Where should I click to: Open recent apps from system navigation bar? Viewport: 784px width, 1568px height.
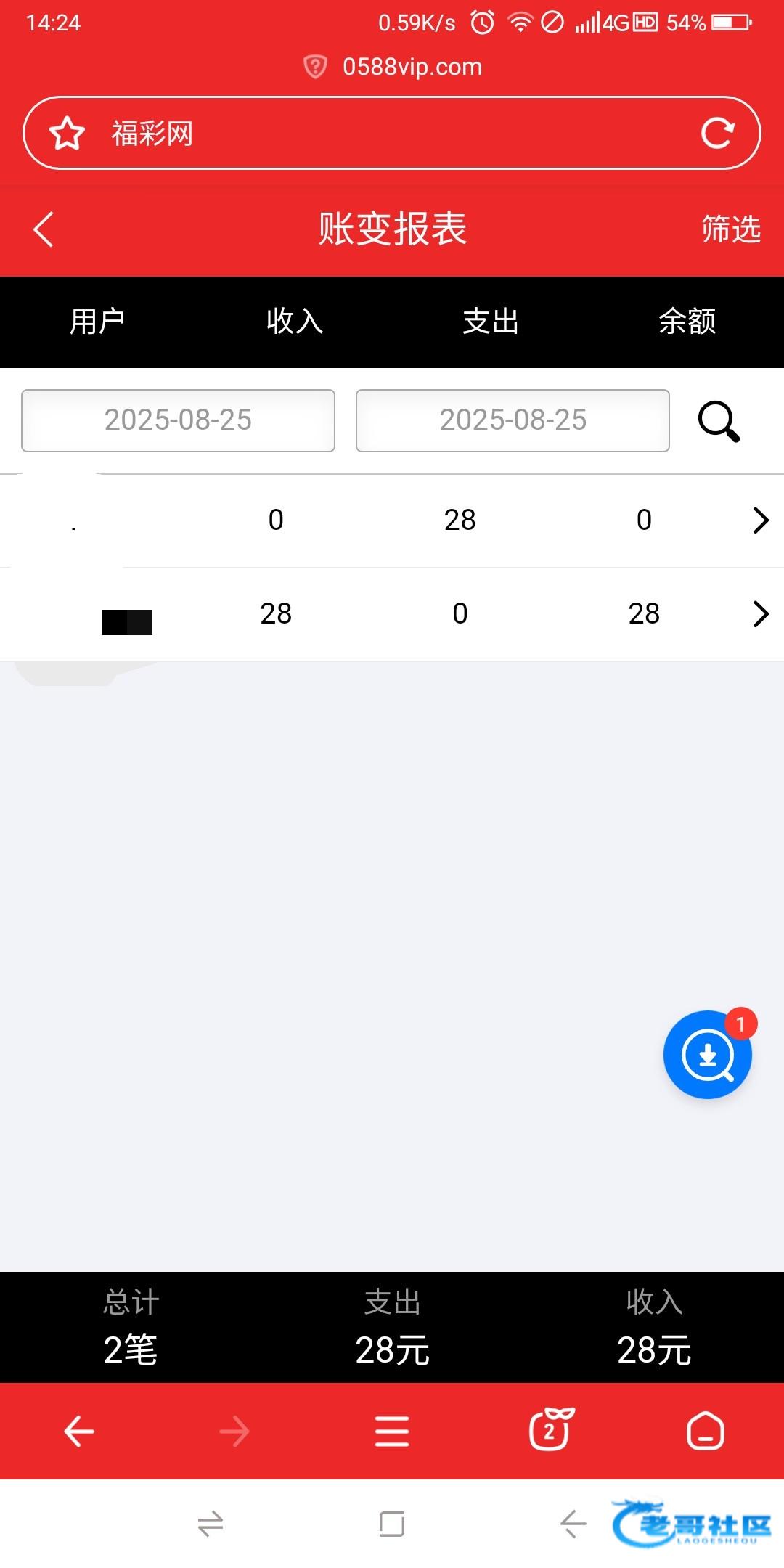392,1524
